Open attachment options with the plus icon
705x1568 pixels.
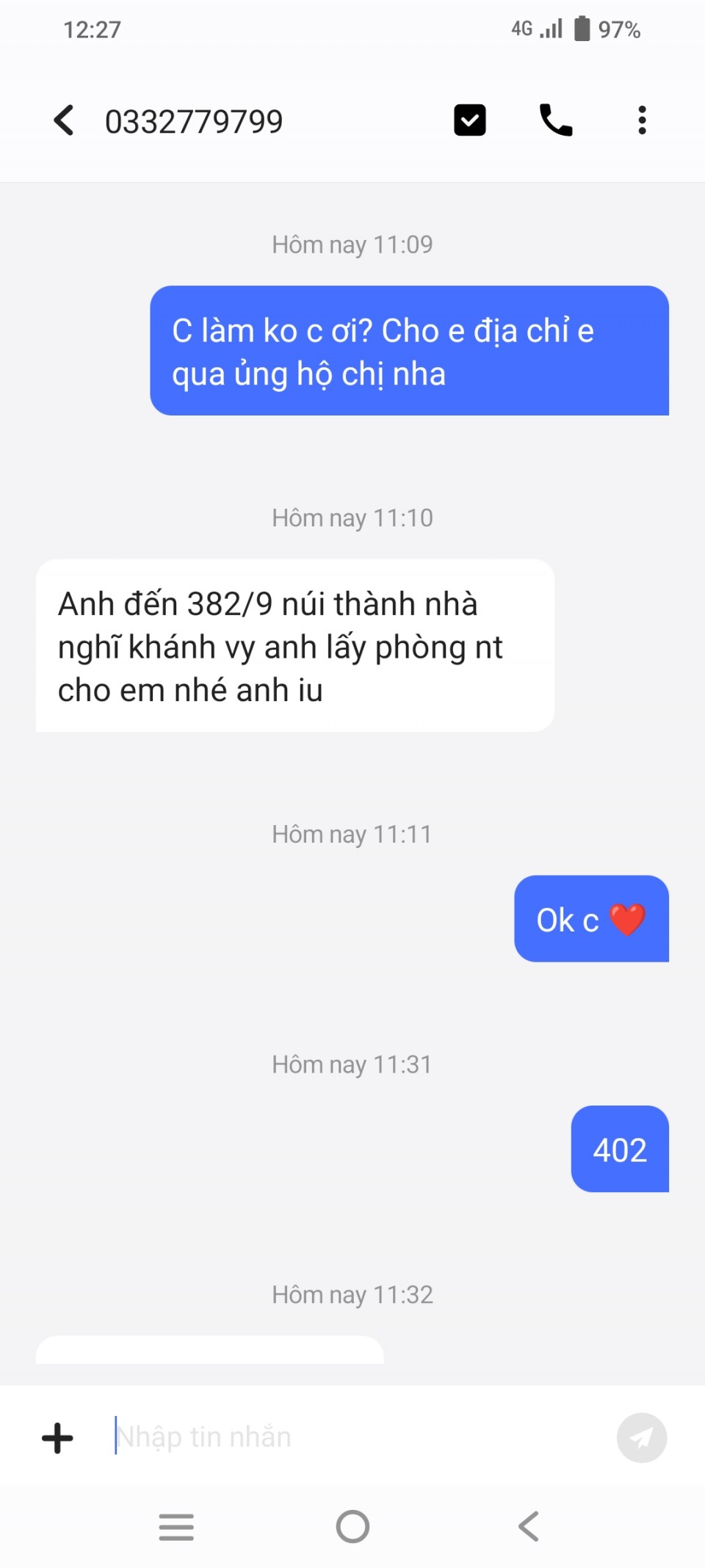click(x=57, y=1437)
